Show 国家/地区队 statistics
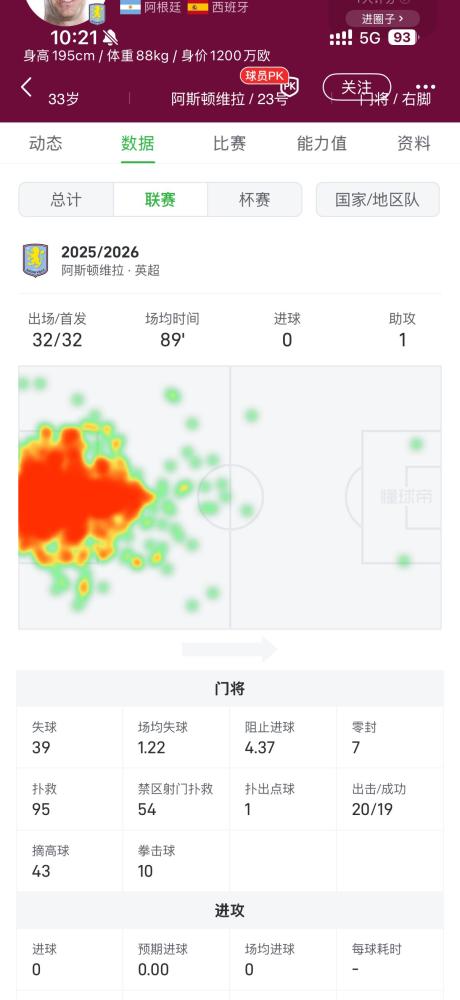 point(378,200)
